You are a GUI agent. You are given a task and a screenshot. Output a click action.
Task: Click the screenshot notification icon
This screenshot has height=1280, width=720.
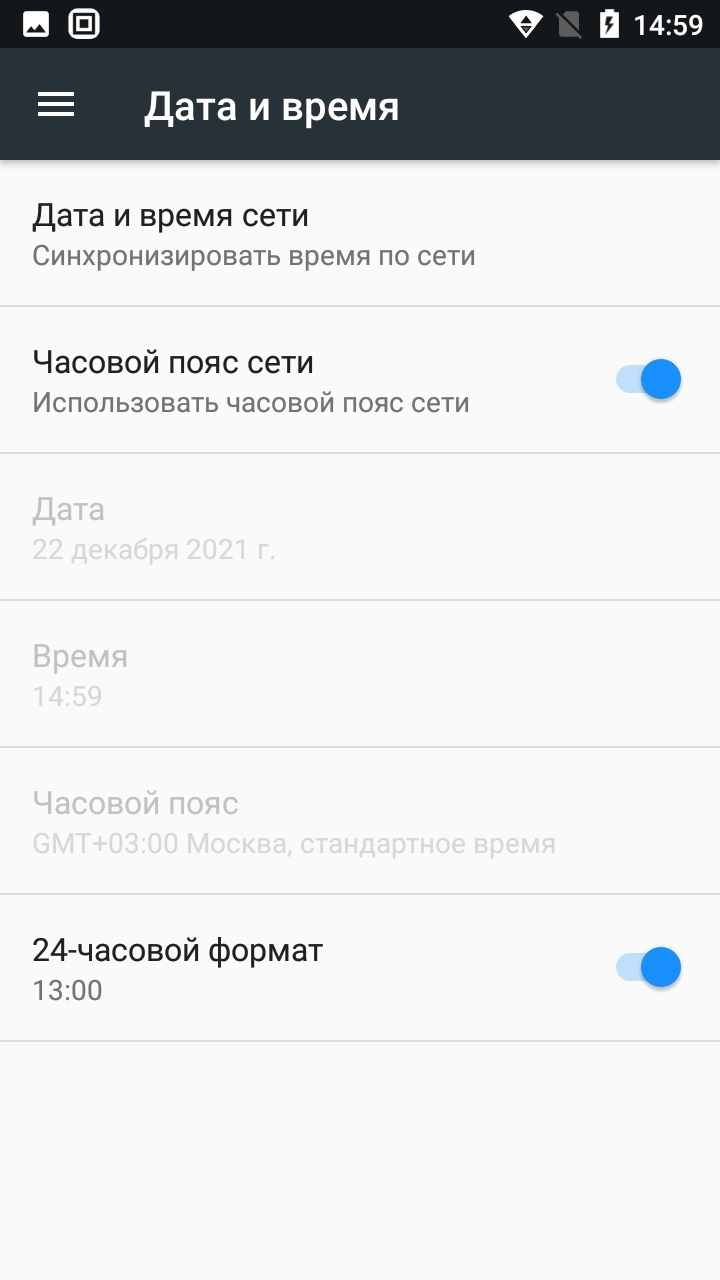[83, 22]
